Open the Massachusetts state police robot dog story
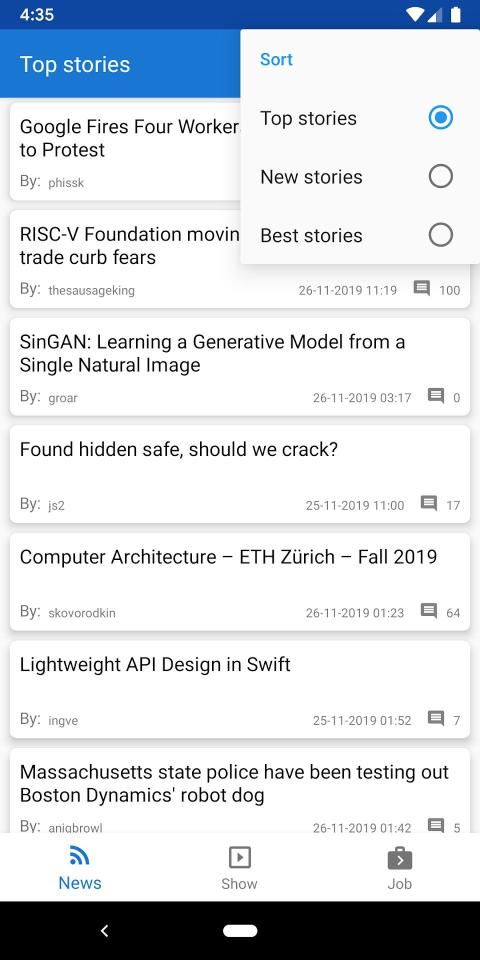 click(240, 790)
